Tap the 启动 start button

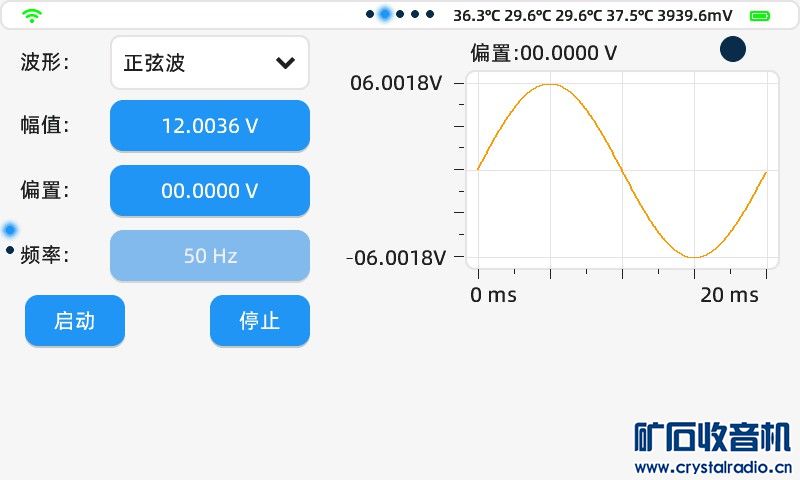click(75, 321)
